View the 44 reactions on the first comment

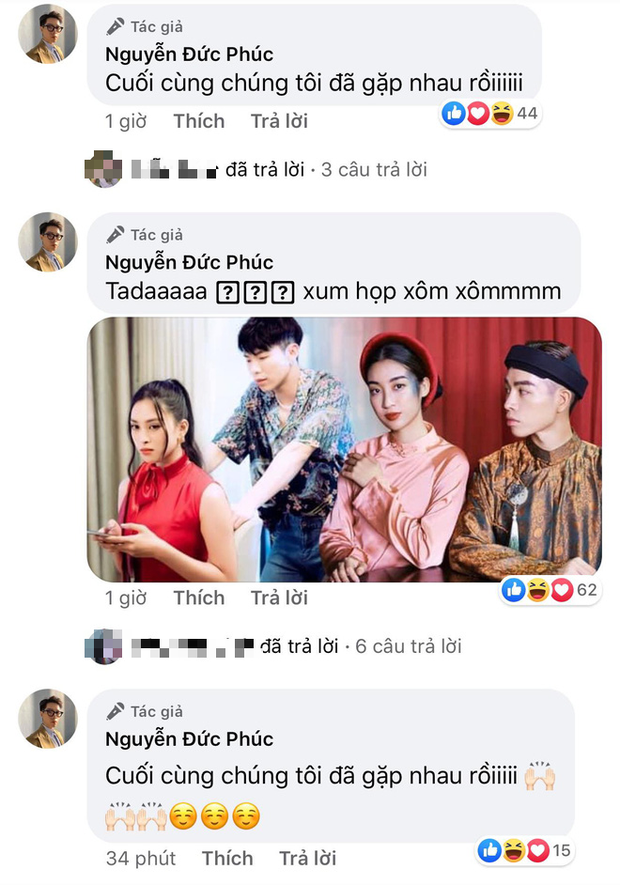tap(490, 114)
